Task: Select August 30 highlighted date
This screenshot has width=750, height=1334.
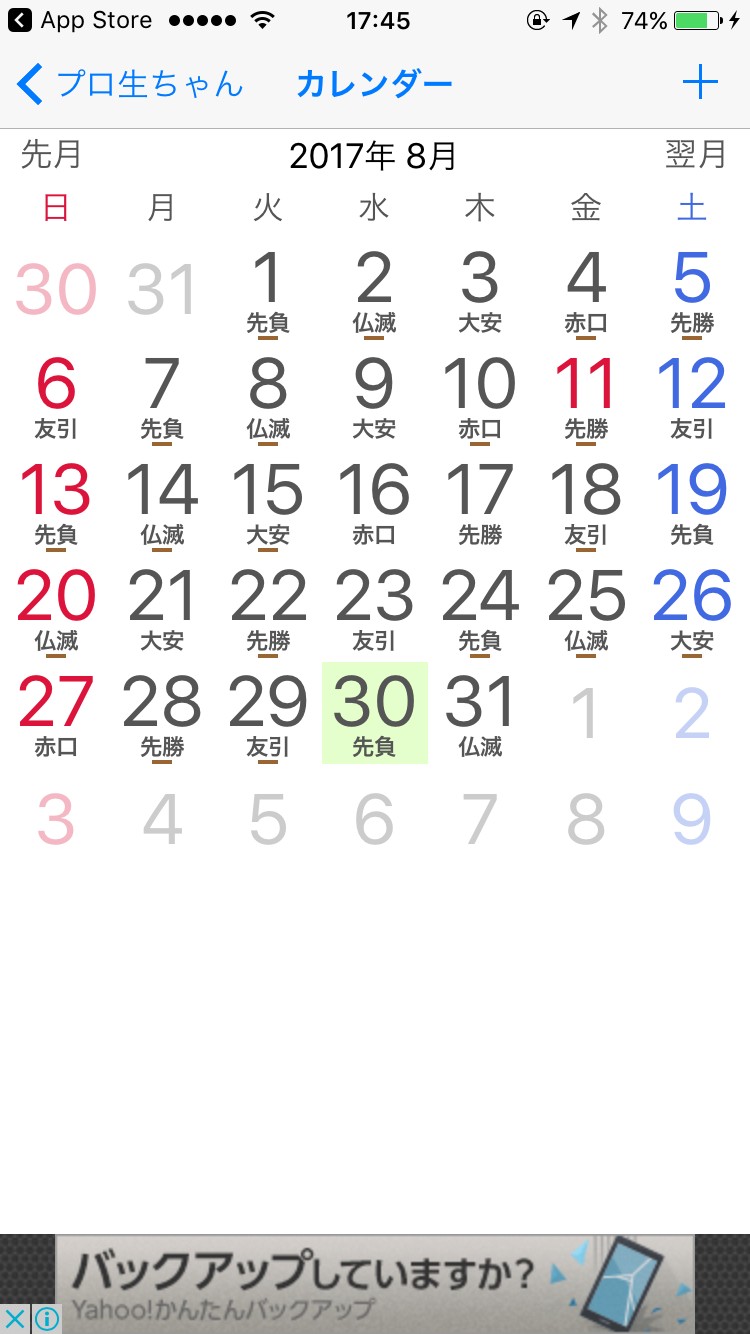Action: (375, 713)
